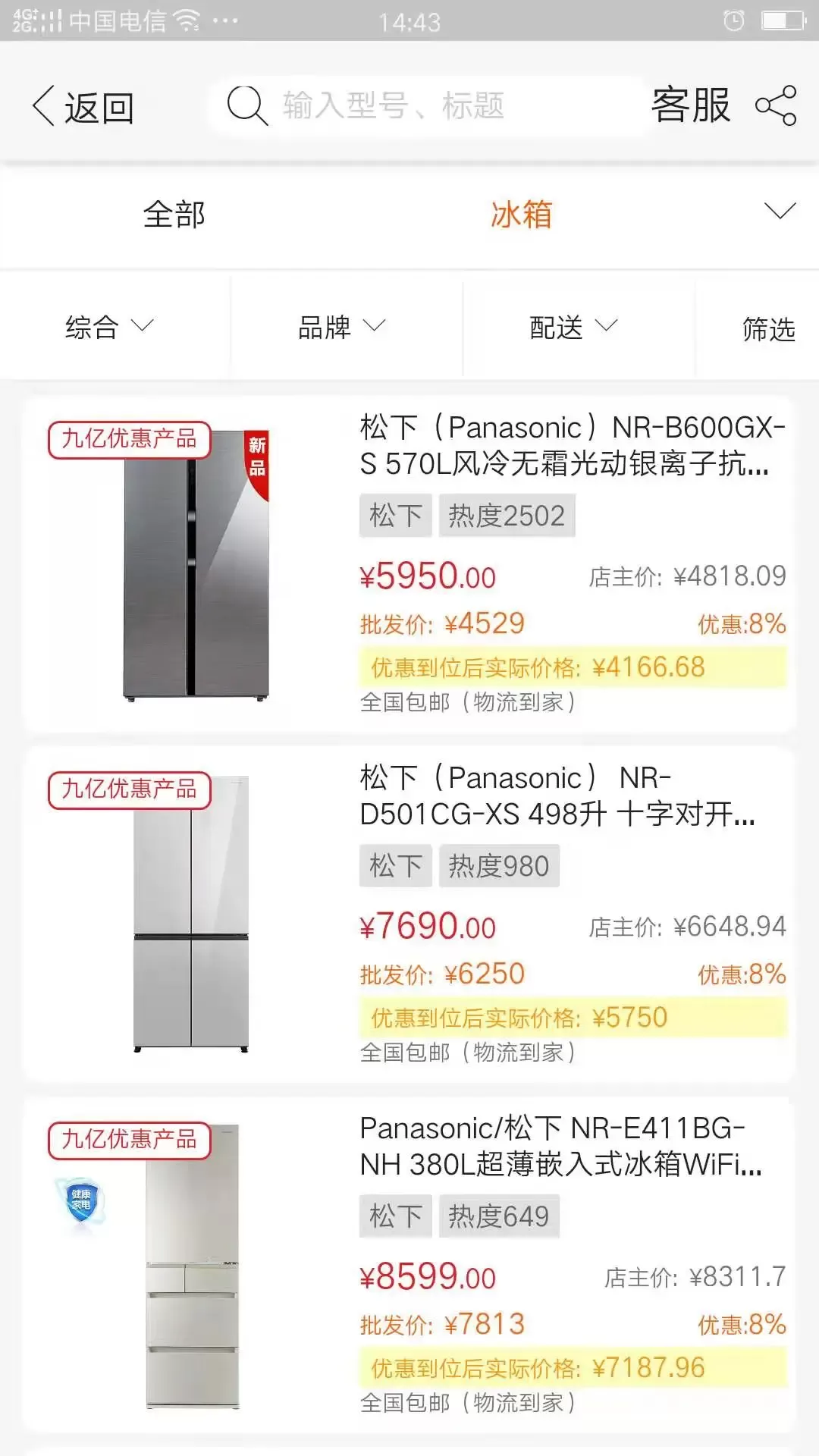
Task: Expand the category list chevron
Action: [x=780, y=211]
